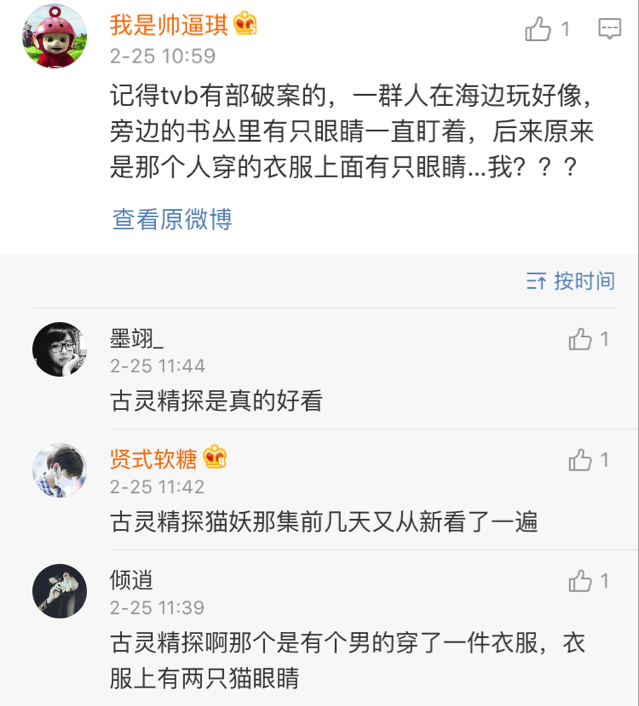Like 贤式软糖's reply
Viewport: 639px width, 706px height.
click(x=580, y=460)
